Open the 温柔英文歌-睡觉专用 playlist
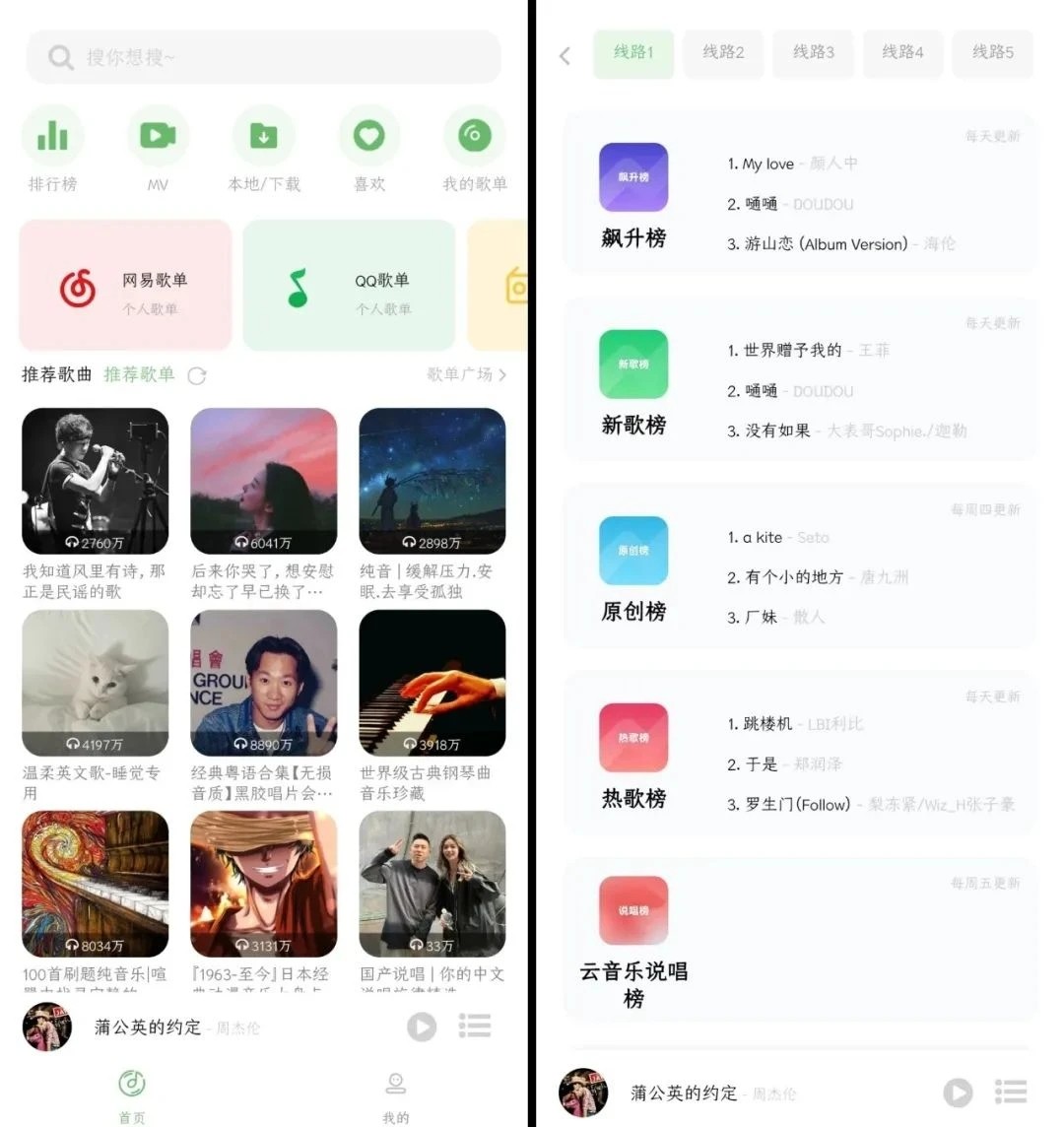Screen dimensions: 1064x1127 pyautogui.click(x=95, y=683)
